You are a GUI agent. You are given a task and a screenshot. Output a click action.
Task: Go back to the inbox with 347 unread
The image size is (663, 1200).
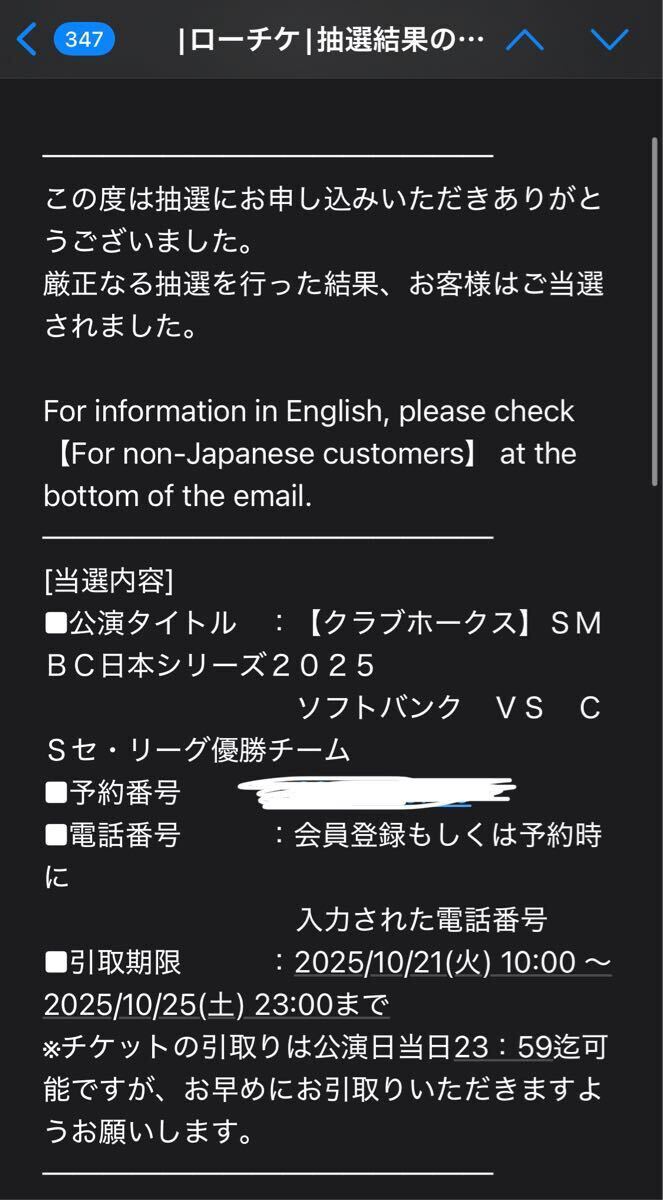pos(62,40)
